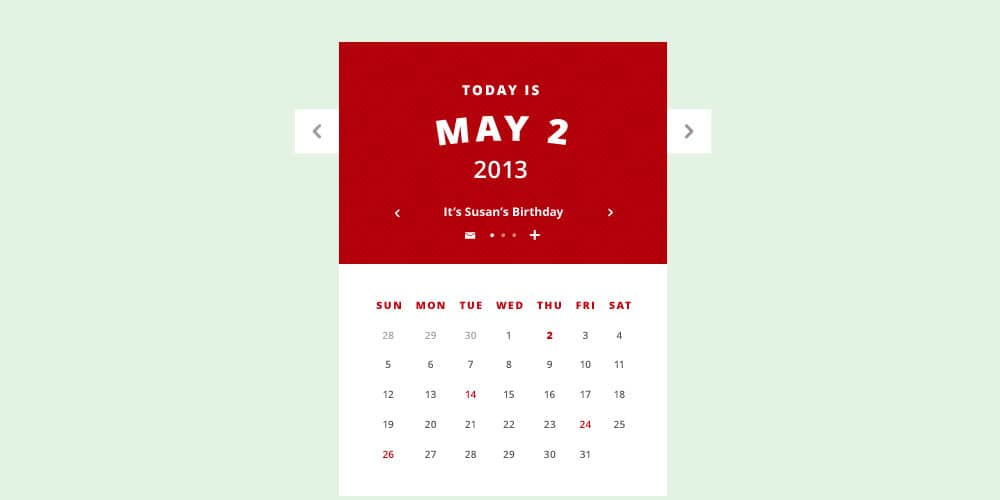This screenshot has height=500, width=1000.
Task: Add a new event with plus icon
Action: point(535,235)
